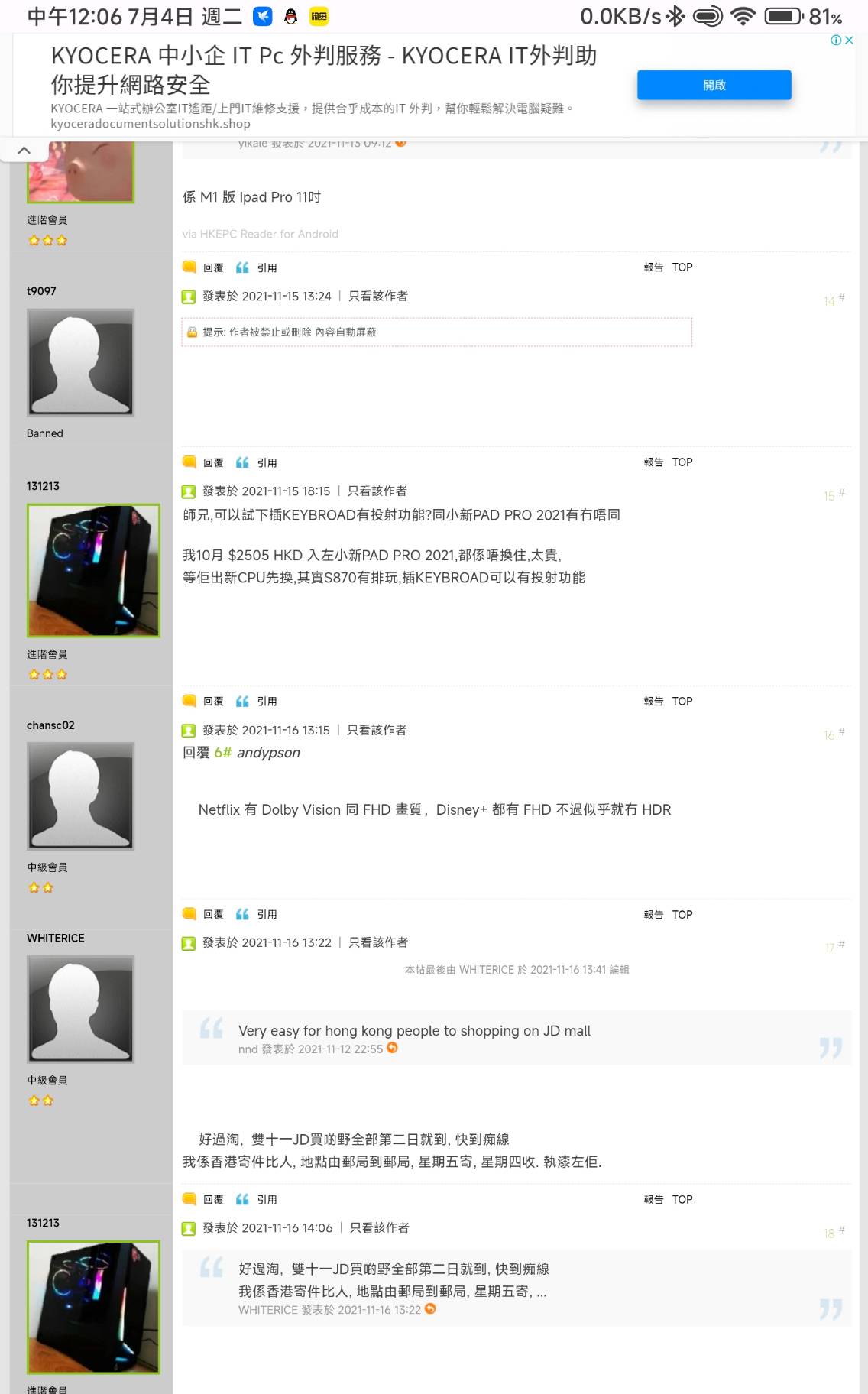Tap the 開啟 button on the KYOCERA ad
The image size is (868, 1394).
point(714,85)
